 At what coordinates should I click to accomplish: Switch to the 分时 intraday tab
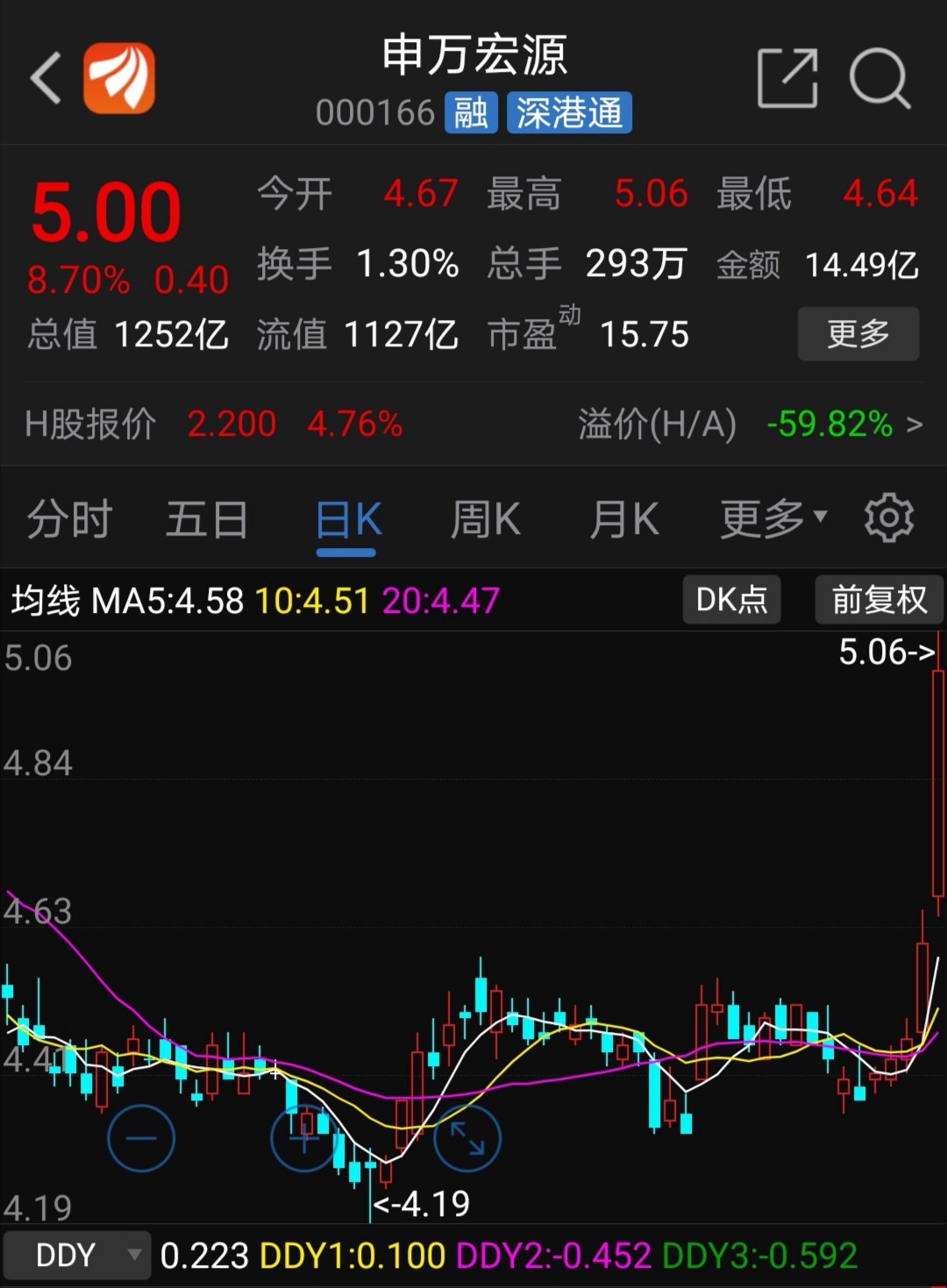[x=69, y=517]
